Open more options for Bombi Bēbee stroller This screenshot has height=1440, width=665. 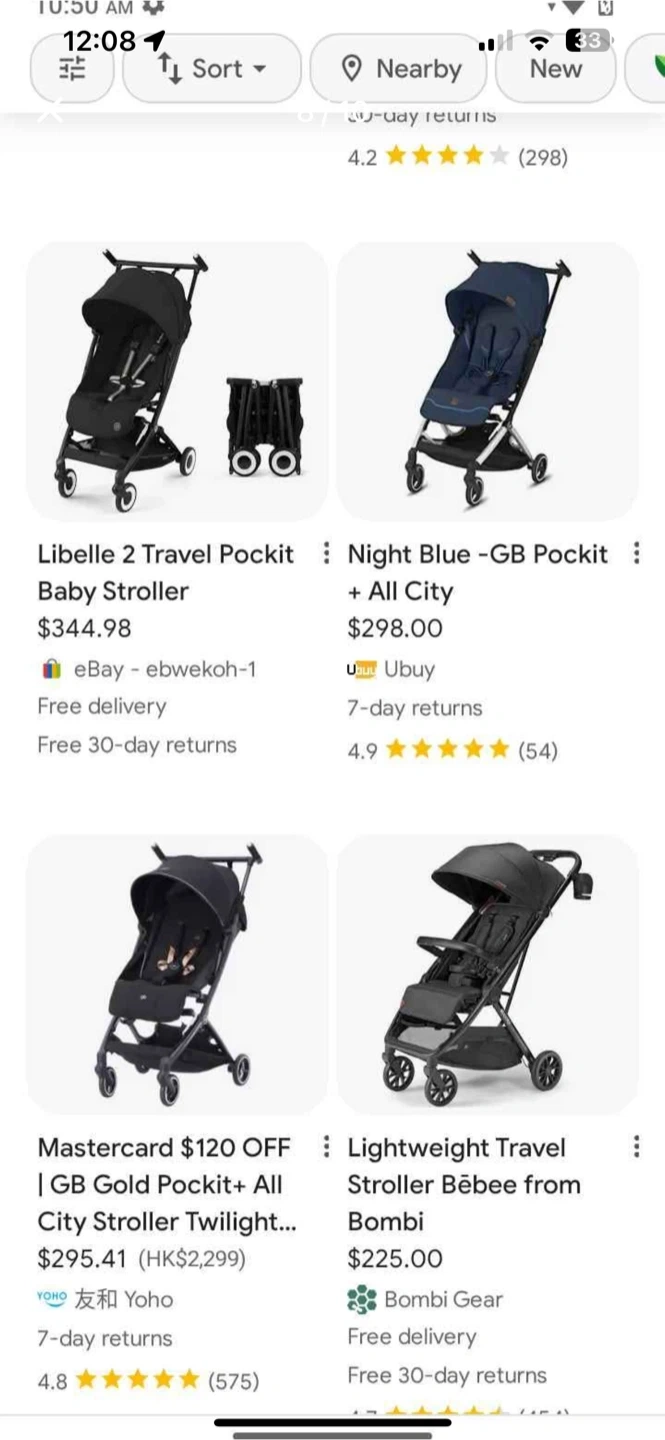click(636, 1147)
